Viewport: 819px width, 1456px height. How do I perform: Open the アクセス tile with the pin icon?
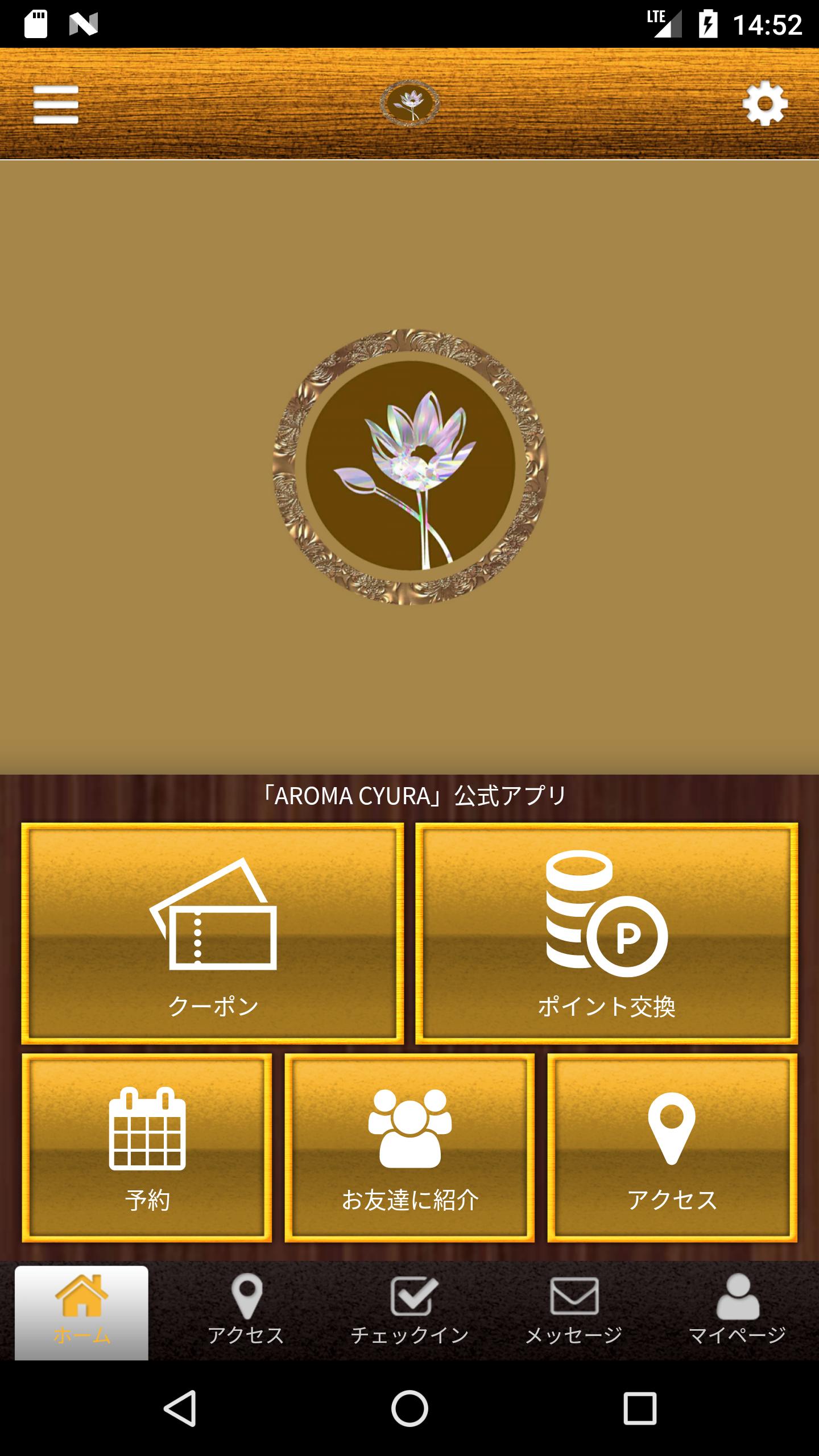[672, 1147]
